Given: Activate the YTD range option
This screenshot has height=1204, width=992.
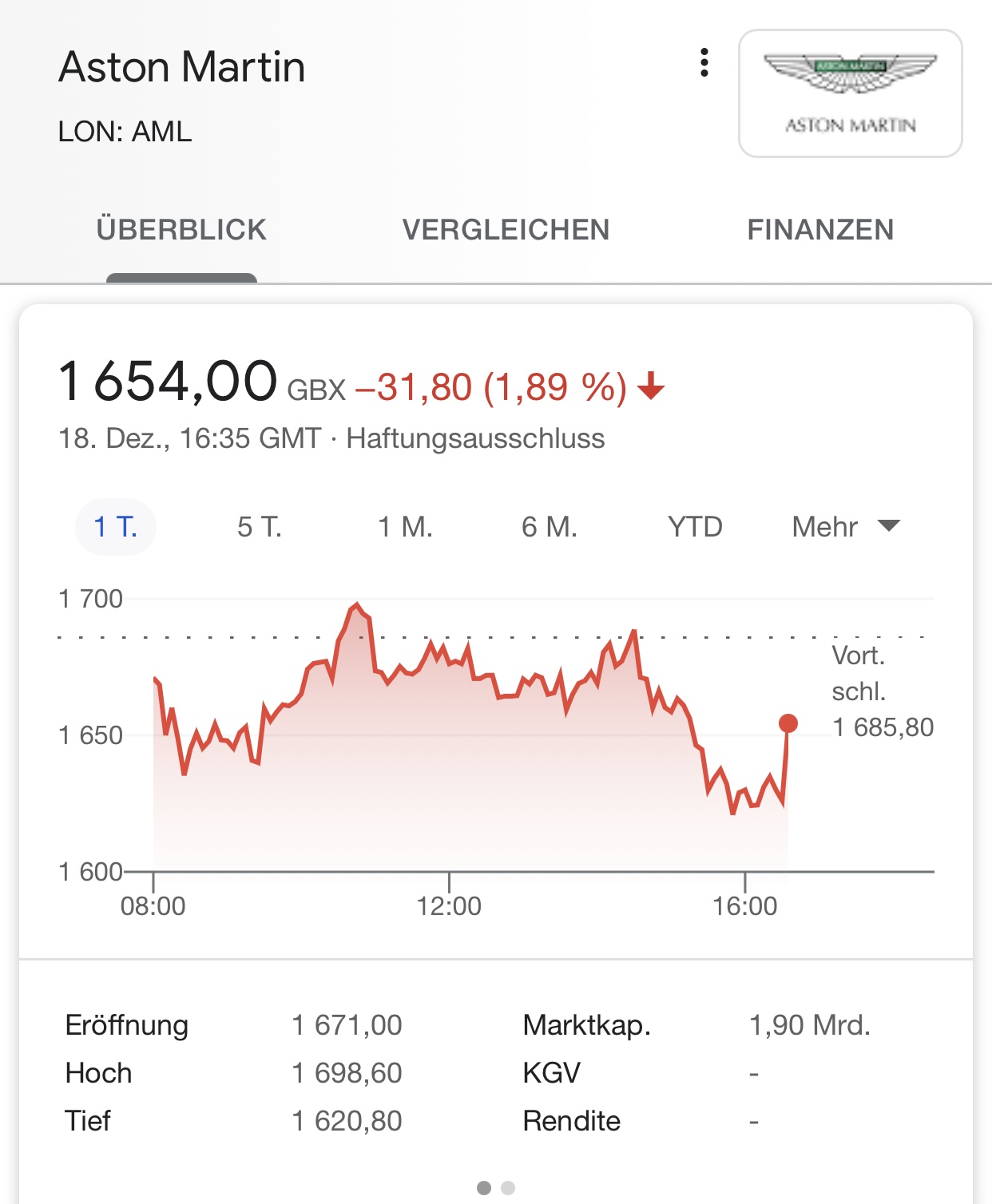Looking at the screenshot, I should coord(695,526).
